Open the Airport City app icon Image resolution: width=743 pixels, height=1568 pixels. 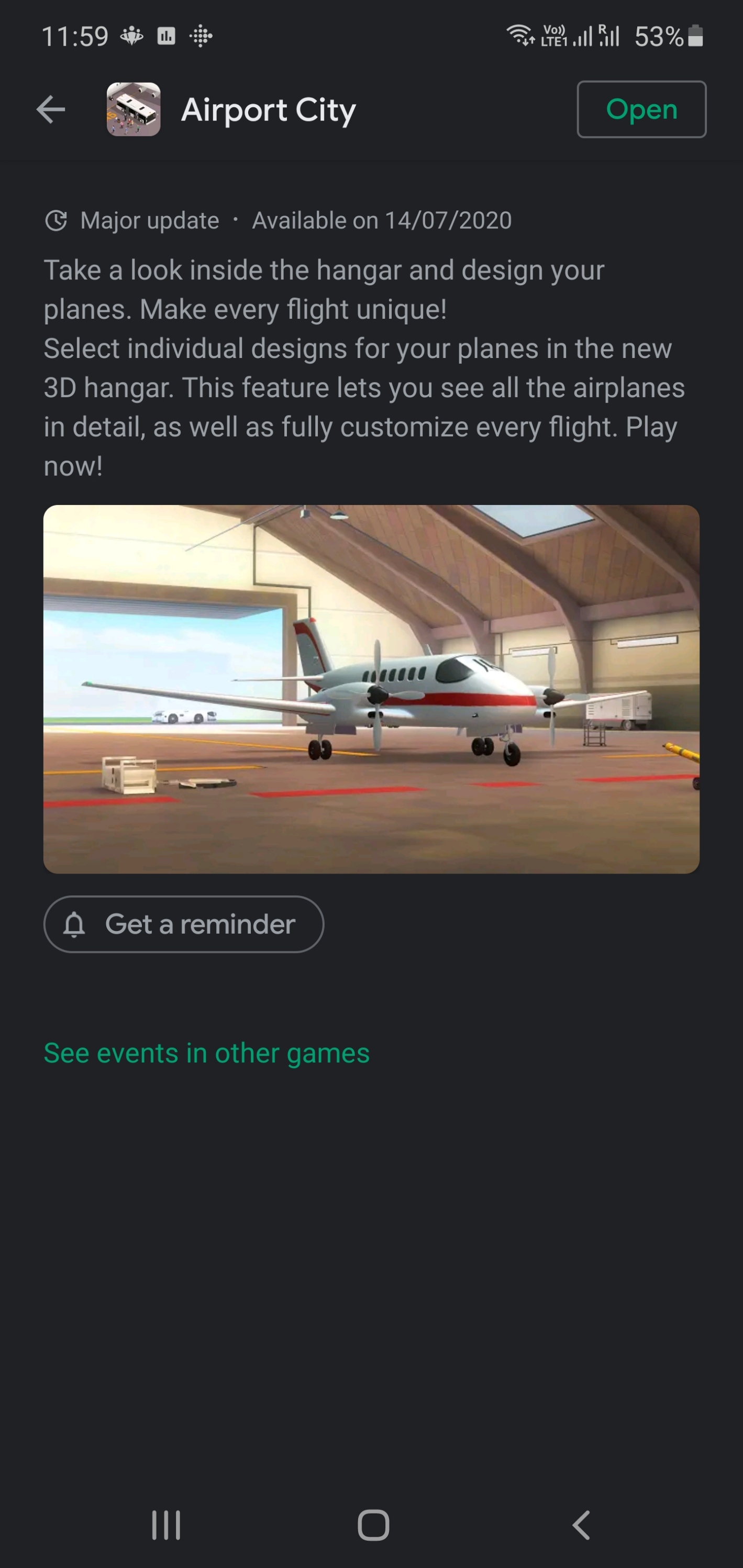coord(134,109)
